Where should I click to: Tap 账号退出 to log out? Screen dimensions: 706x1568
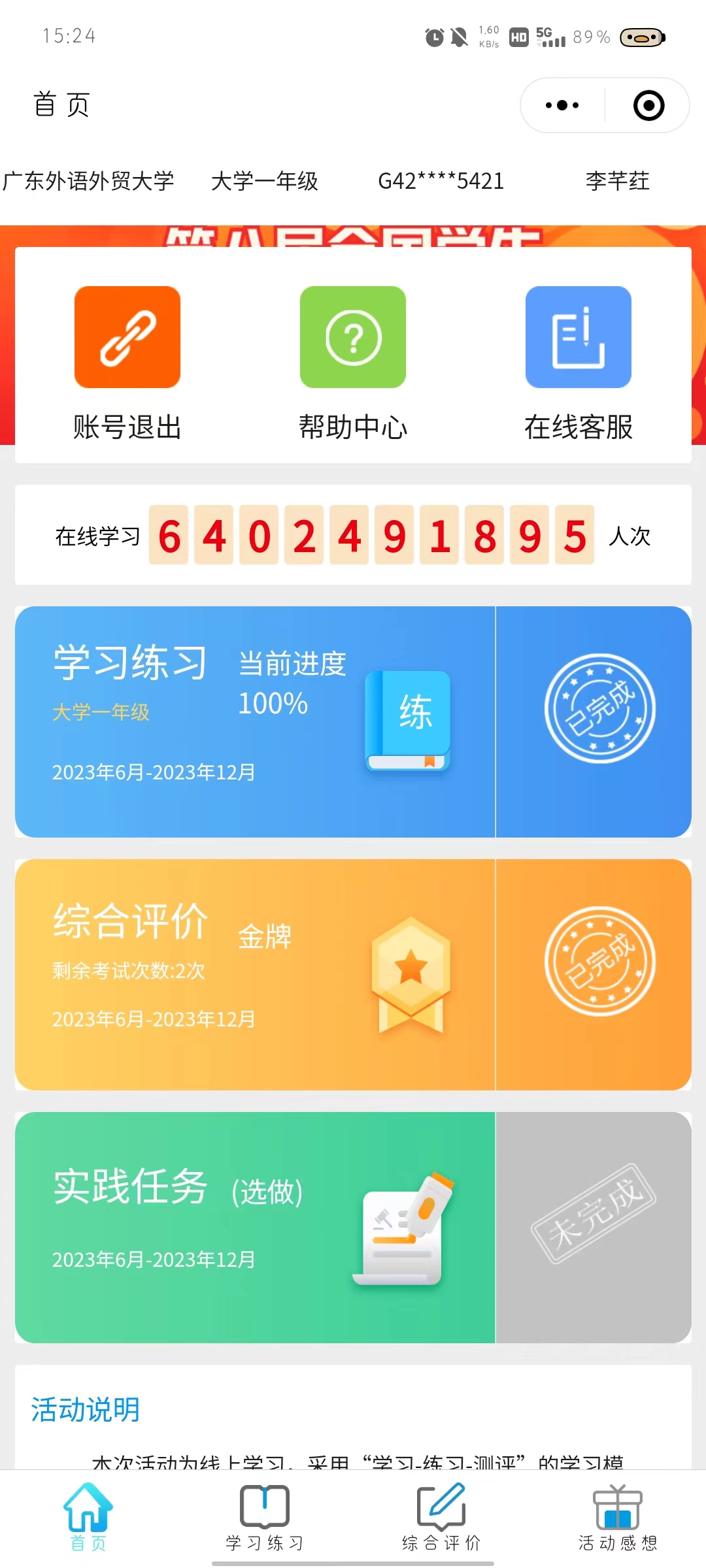coord(127,363)
